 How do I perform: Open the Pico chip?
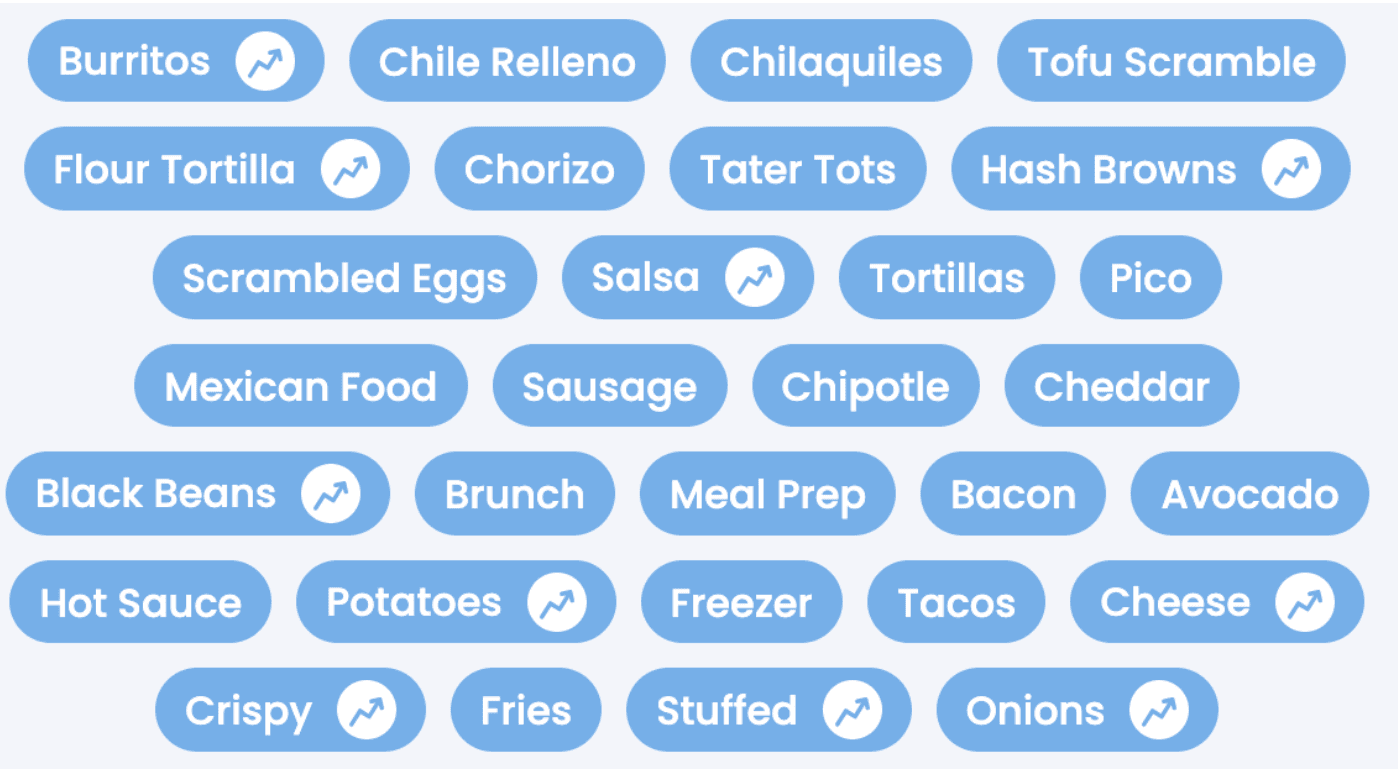tap(1150, 278)
